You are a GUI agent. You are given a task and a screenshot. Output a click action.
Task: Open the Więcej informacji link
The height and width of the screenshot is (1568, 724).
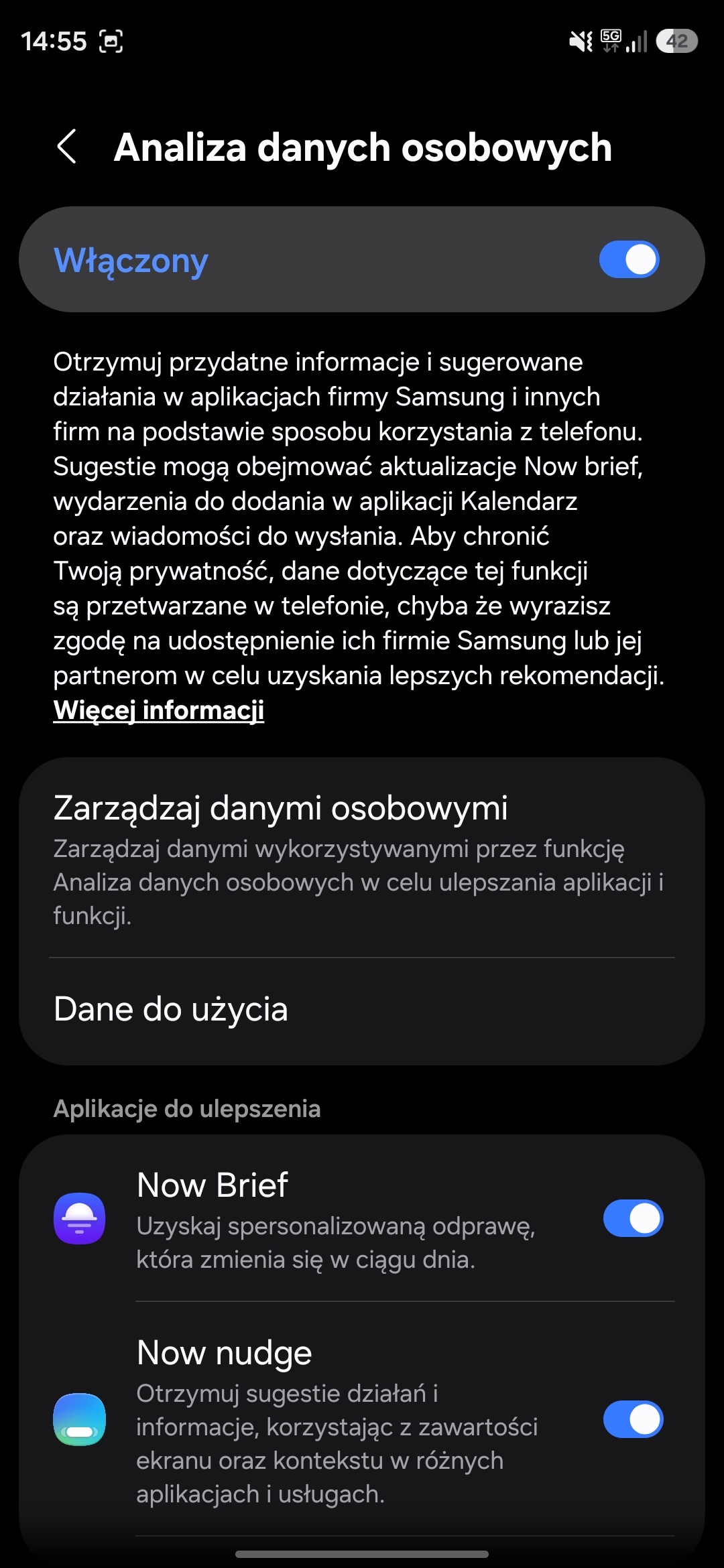[159, 710]
